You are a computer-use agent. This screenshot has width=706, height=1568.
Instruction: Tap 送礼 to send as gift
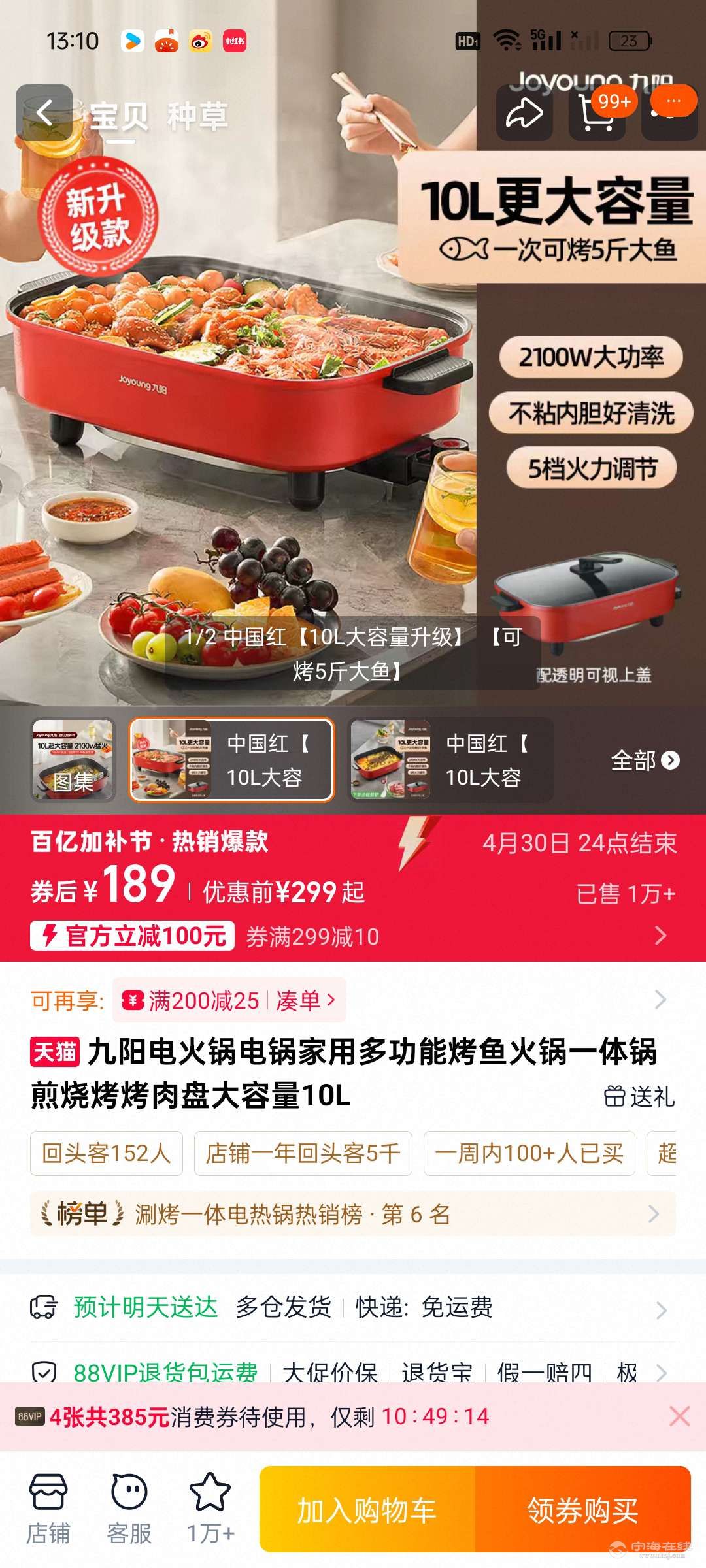(639, 1096)
